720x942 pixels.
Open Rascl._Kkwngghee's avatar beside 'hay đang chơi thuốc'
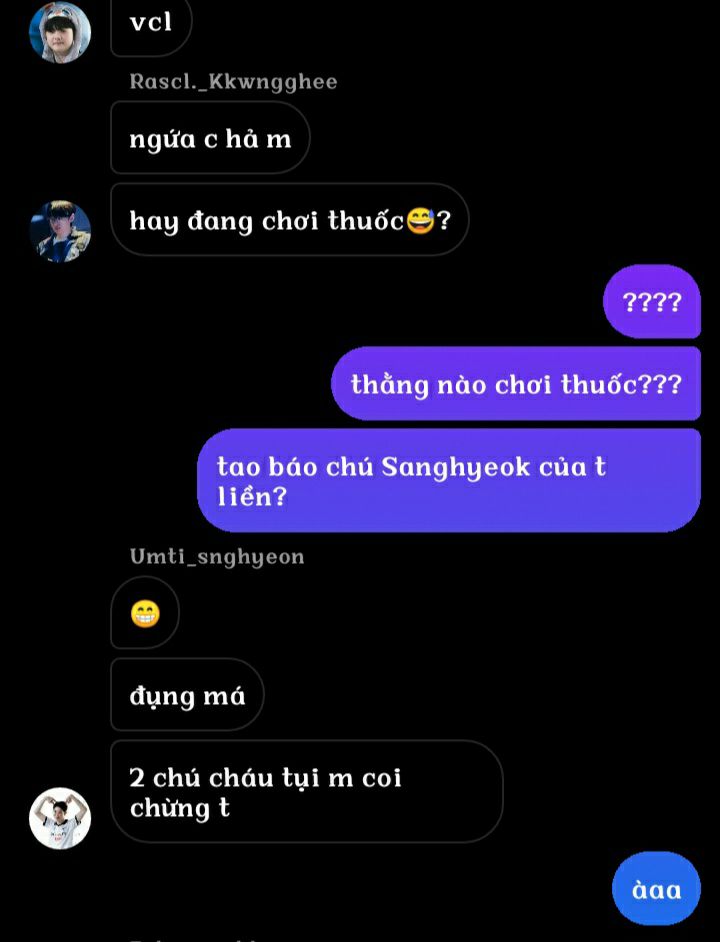(60, 231)
